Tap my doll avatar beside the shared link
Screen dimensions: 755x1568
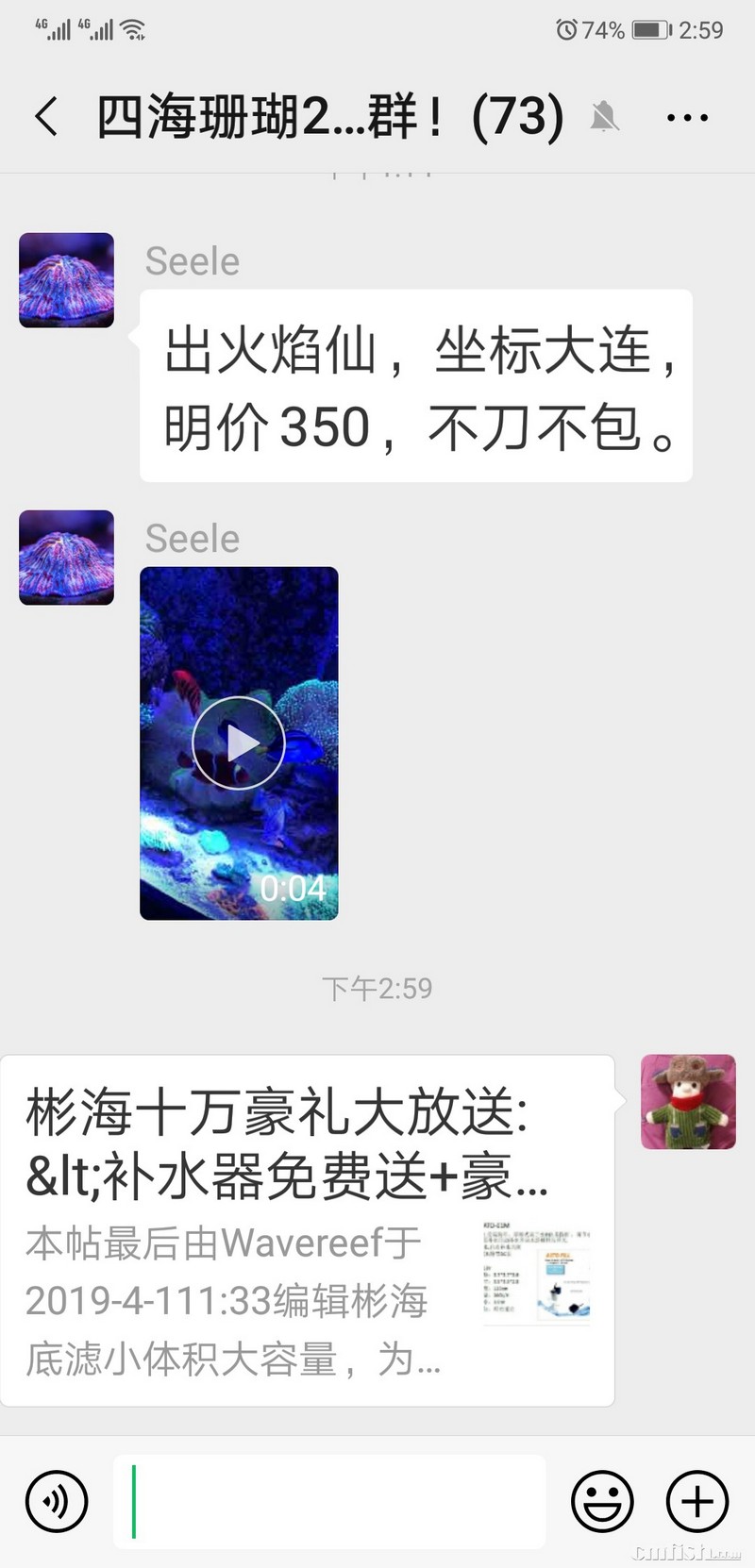point(688,1102)
